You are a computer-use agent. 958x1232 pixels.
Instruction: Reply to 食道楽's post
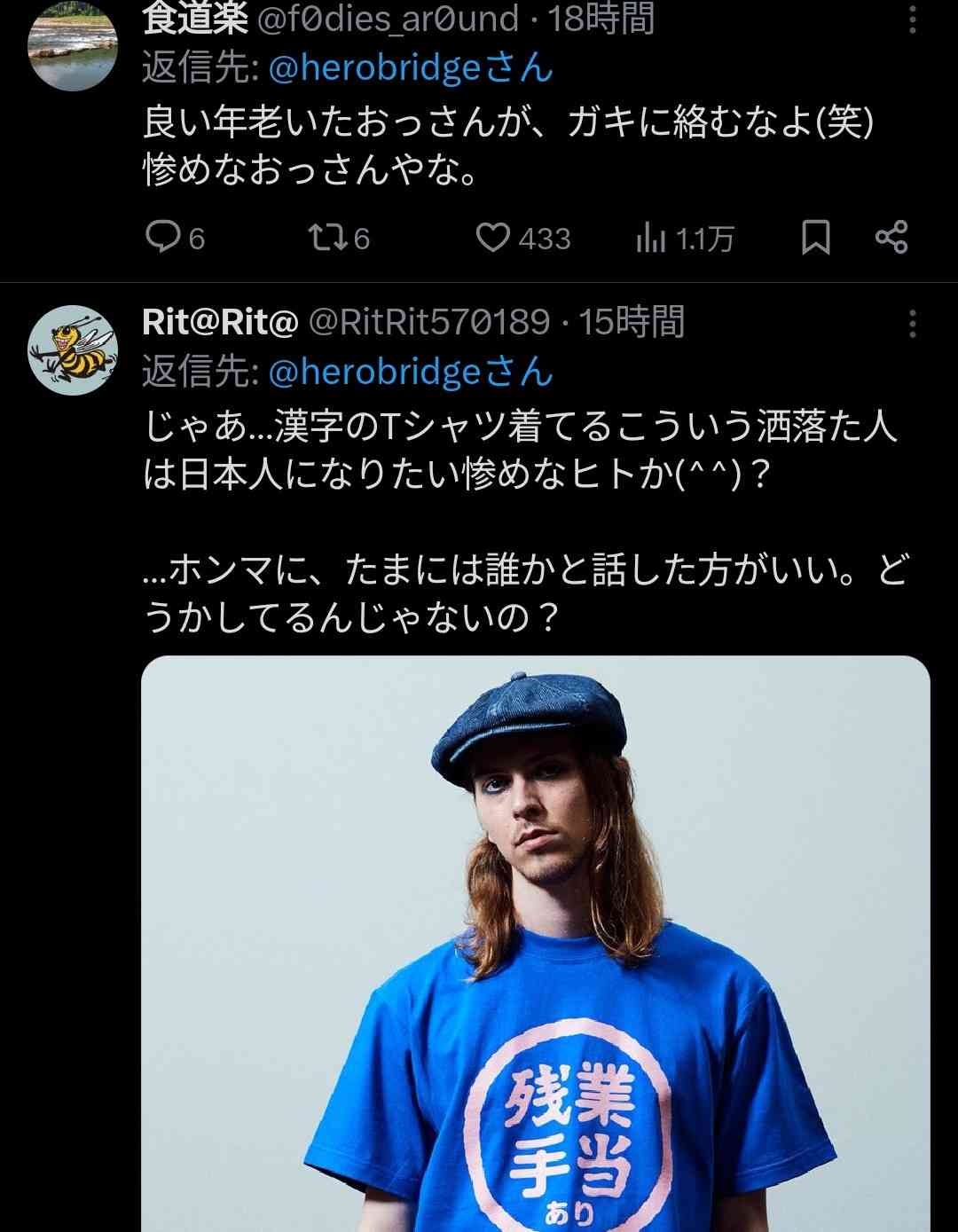(162, 238)
